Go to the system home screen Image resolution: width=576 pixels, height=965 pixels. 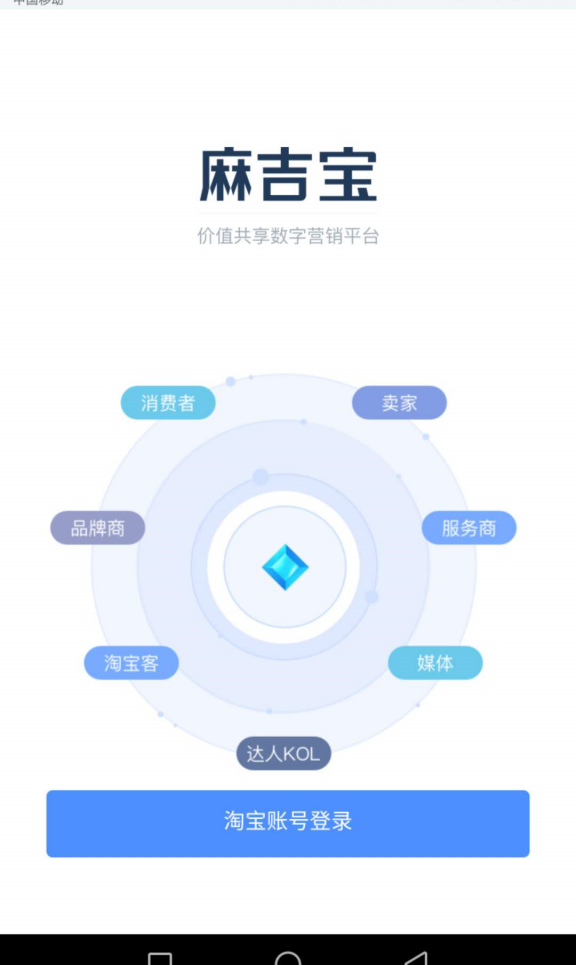[287, 958]
